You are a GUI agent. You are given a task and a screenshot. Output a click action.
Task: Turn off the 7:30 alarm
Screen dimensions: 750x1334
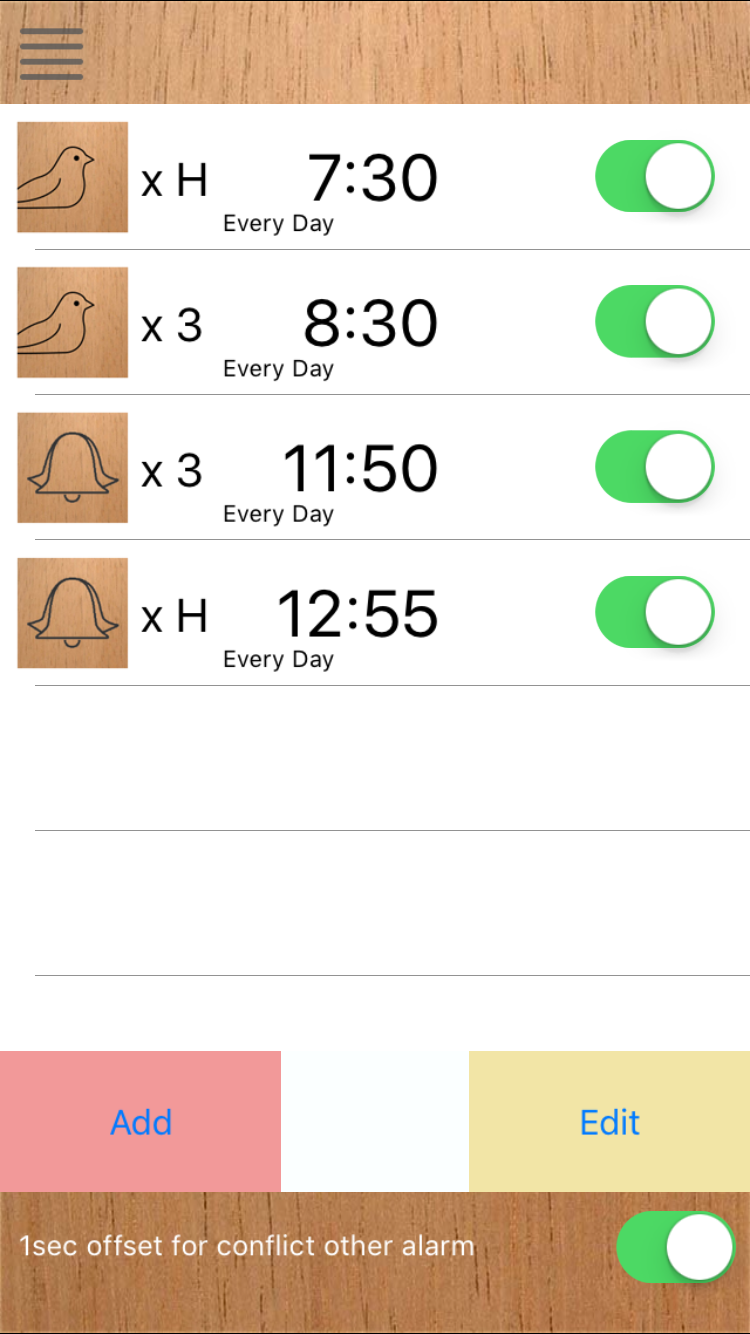point(655,176)
